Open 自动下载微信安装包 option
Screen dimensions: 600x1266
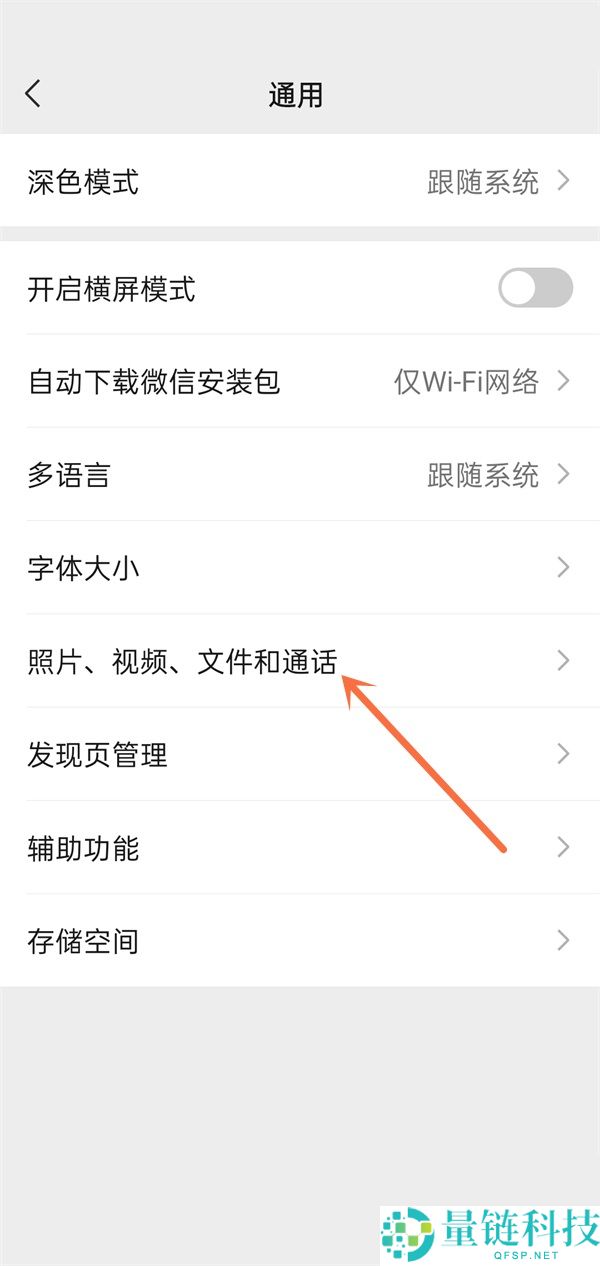click(x=300, y=381)
